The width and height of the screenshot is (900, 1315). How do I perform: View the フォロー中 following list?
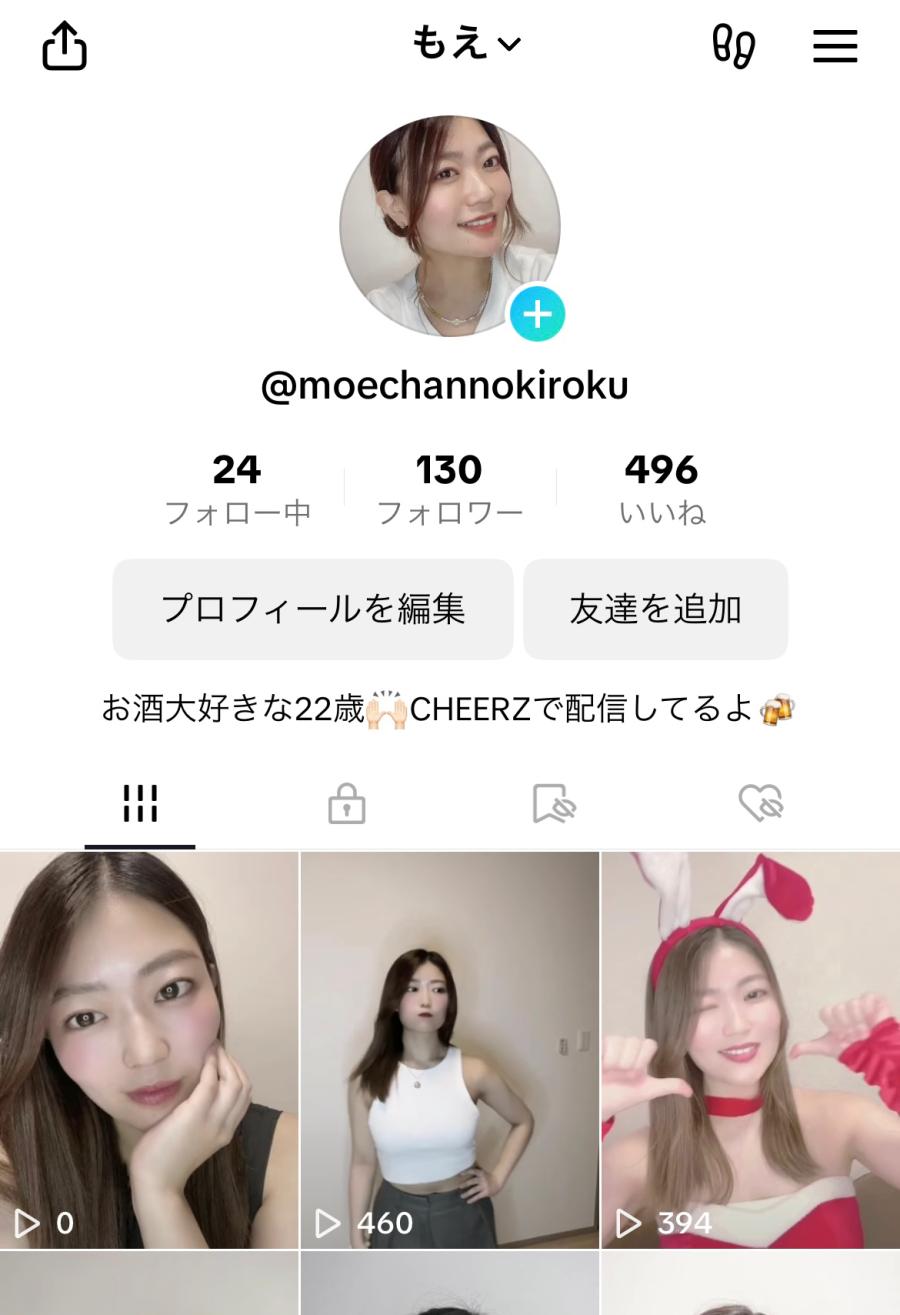pos(237,488)
